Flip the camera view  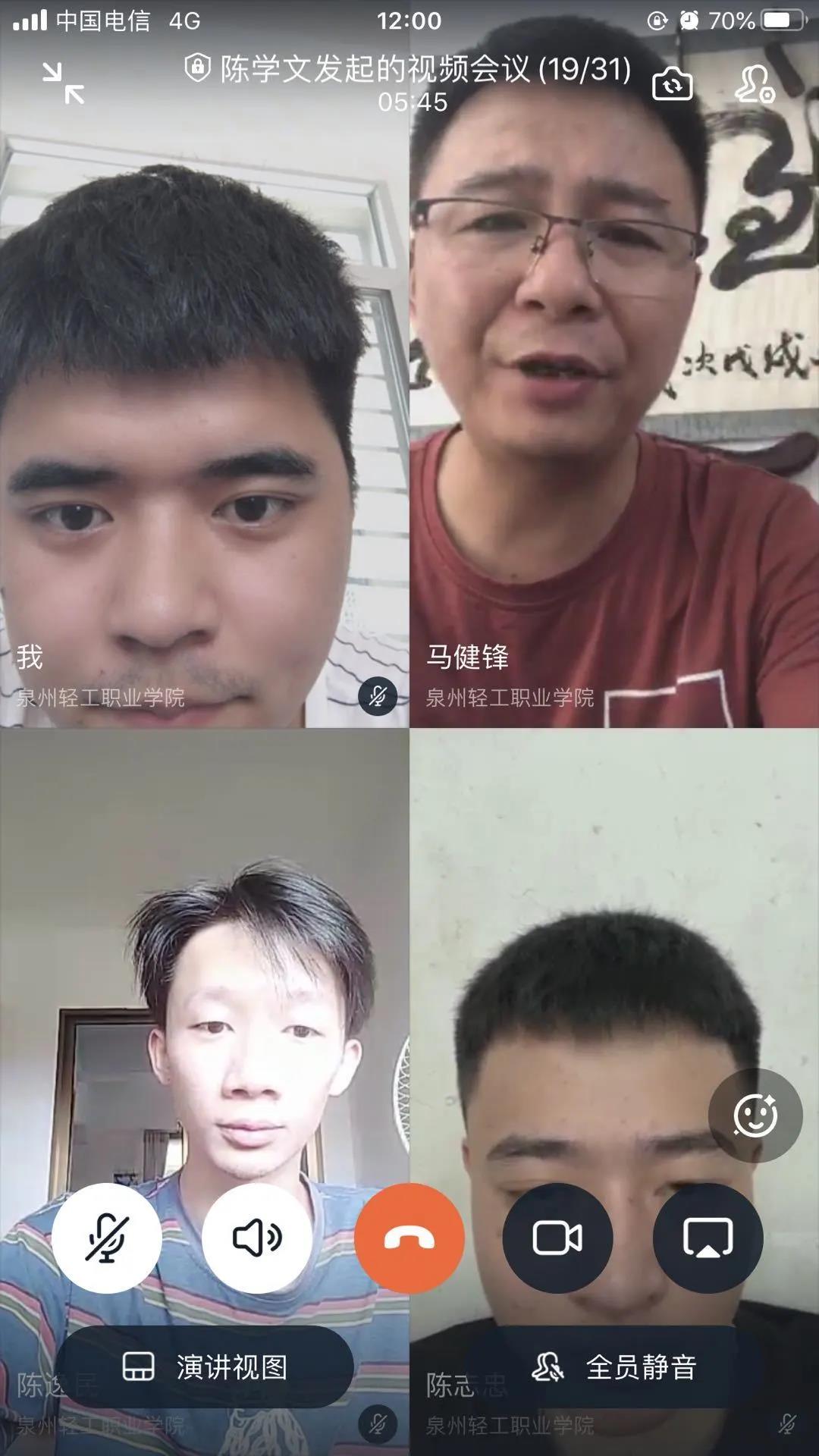(x=672, y=83)
